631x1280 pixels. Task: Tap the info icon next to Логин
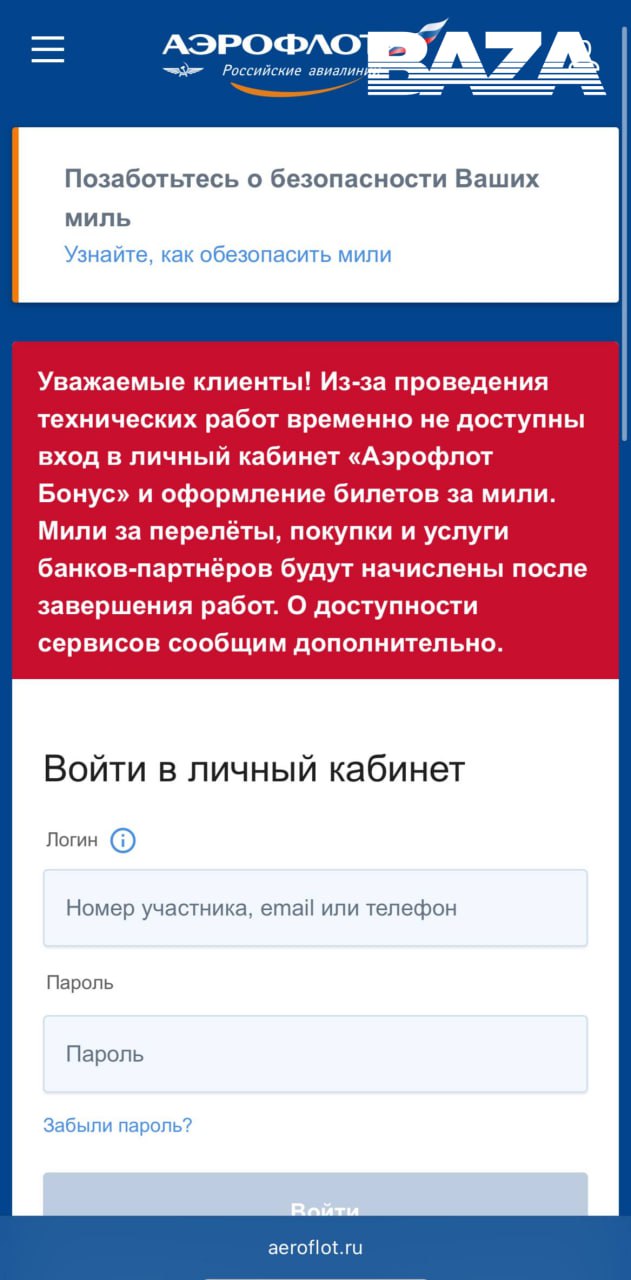point(122,840)
